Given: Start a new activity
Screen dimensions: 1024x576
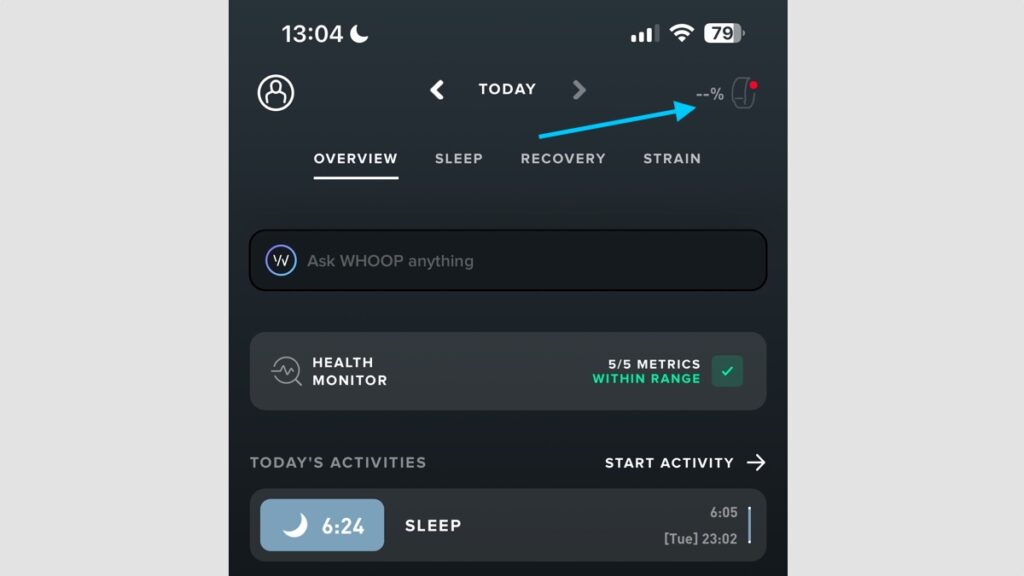Looking at the screenshot, I should pos(684,462).
